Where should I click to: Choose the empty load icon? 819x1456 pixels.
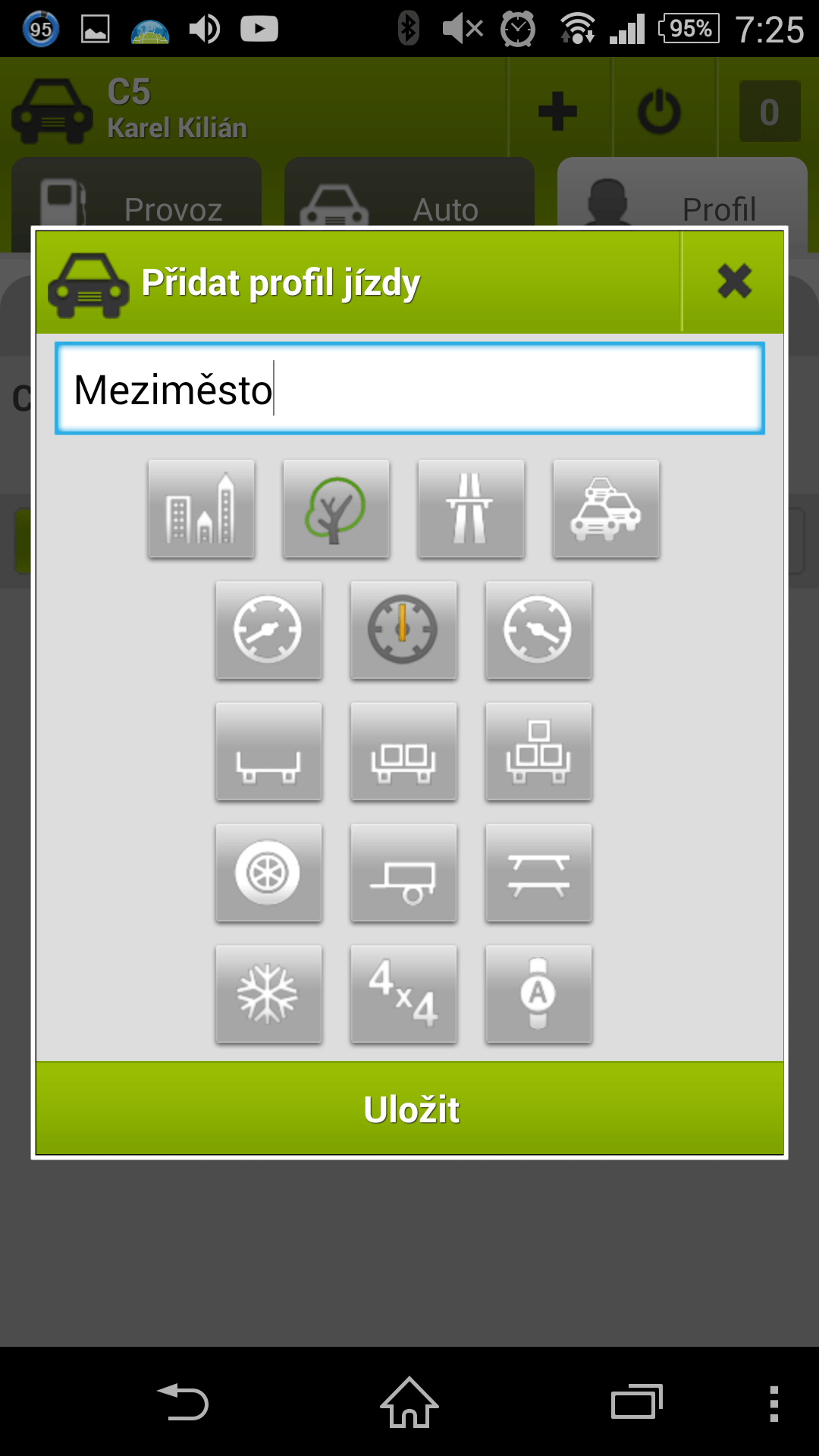click(x=268, y=752)
